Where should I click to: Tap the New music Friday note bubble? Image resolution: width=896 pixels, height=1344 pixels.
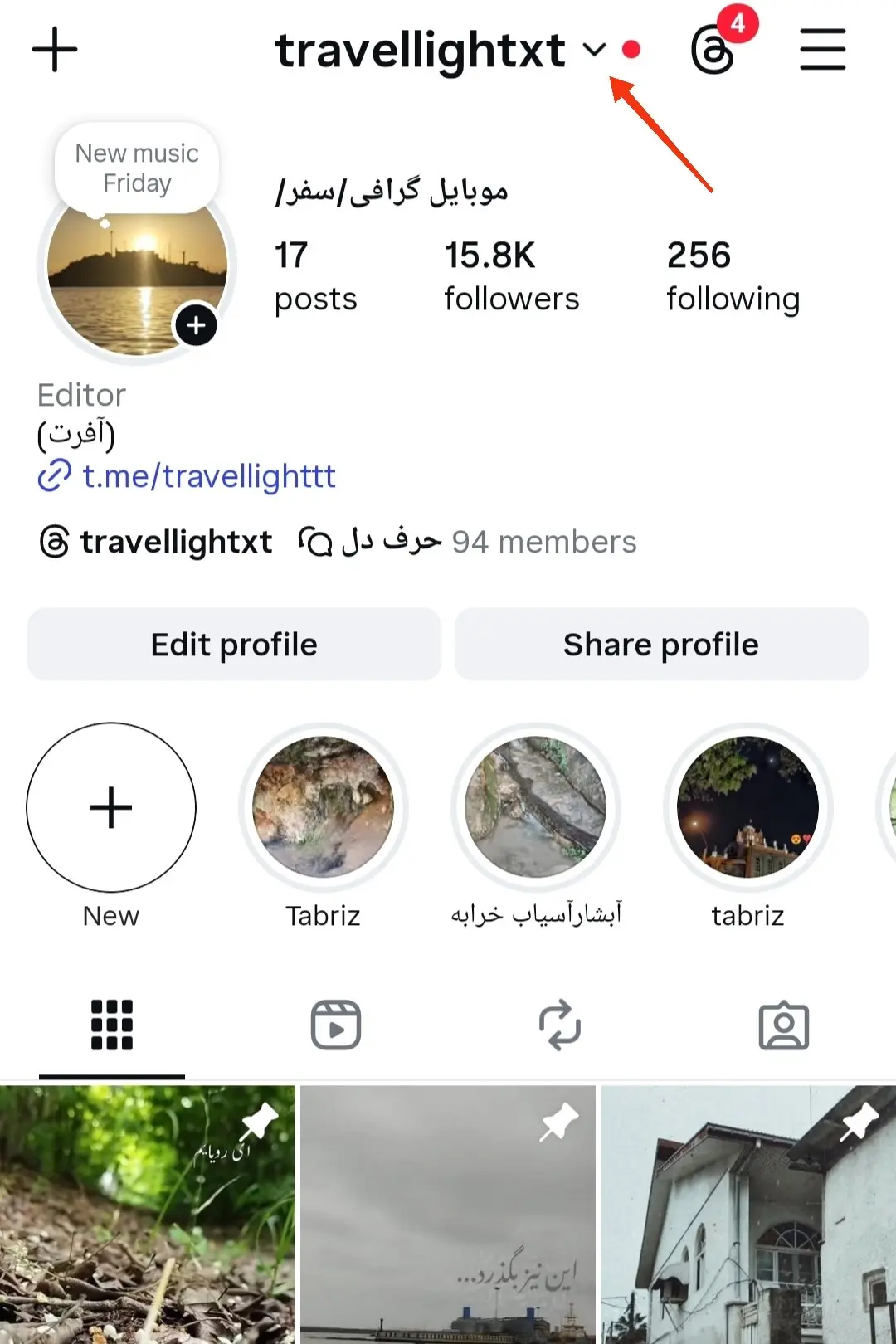137,166
